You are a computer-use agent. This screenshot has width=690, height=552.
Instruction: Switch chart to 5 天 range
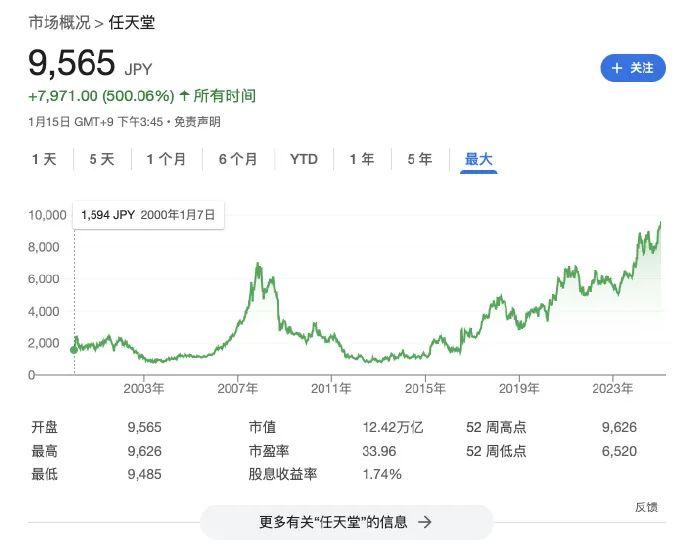102,159
